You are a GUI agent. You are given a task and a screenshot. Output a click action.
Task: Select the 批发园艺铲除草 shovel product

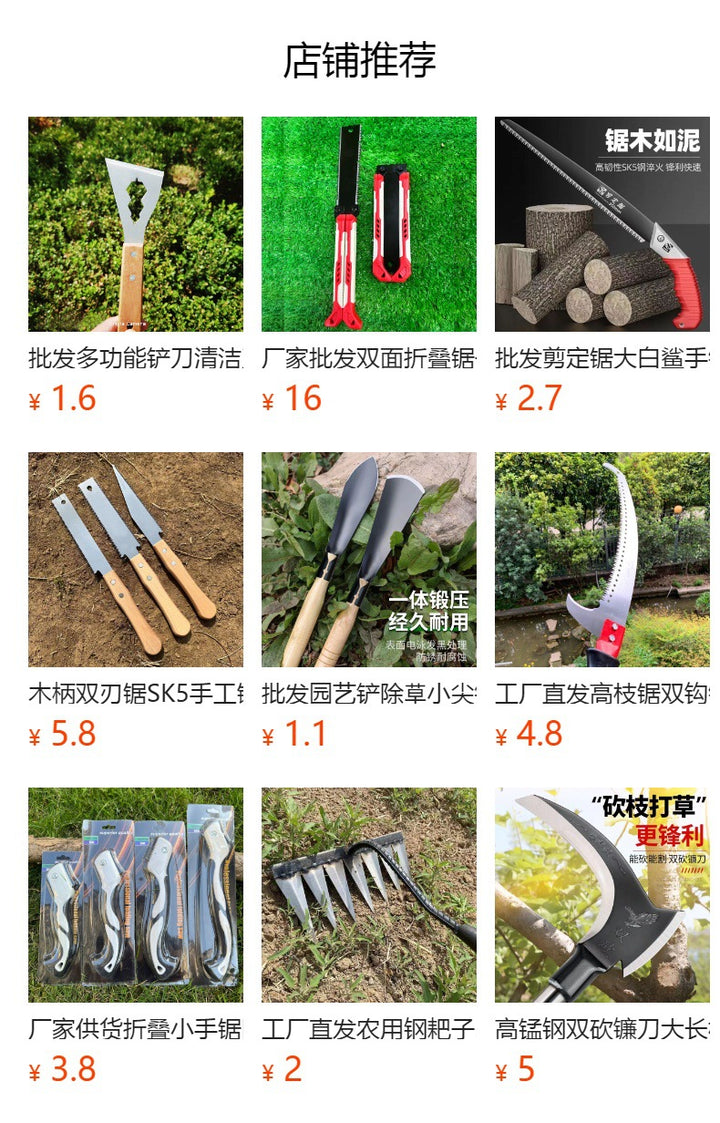coord(369,559)
